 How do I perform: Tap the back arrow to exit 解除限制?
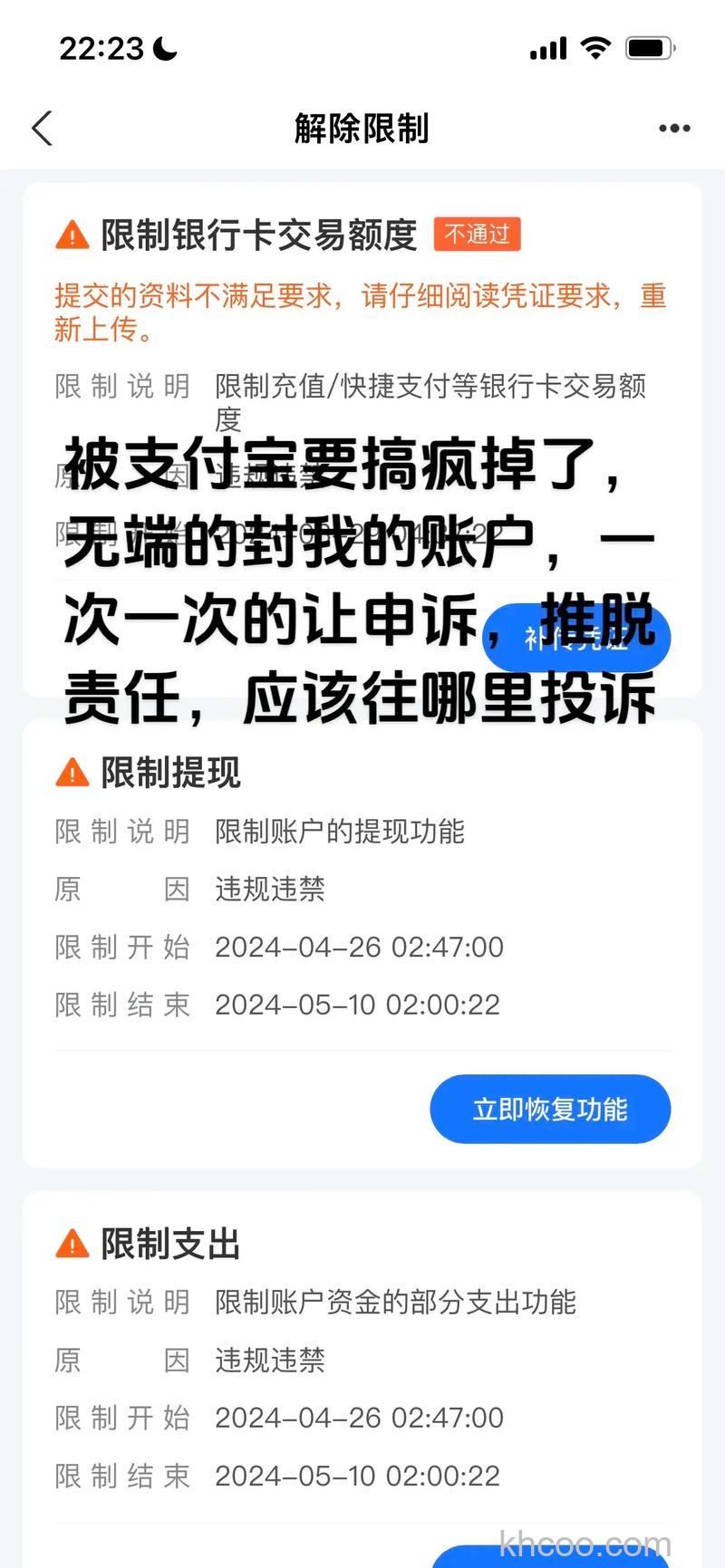(x=41, y=128)
